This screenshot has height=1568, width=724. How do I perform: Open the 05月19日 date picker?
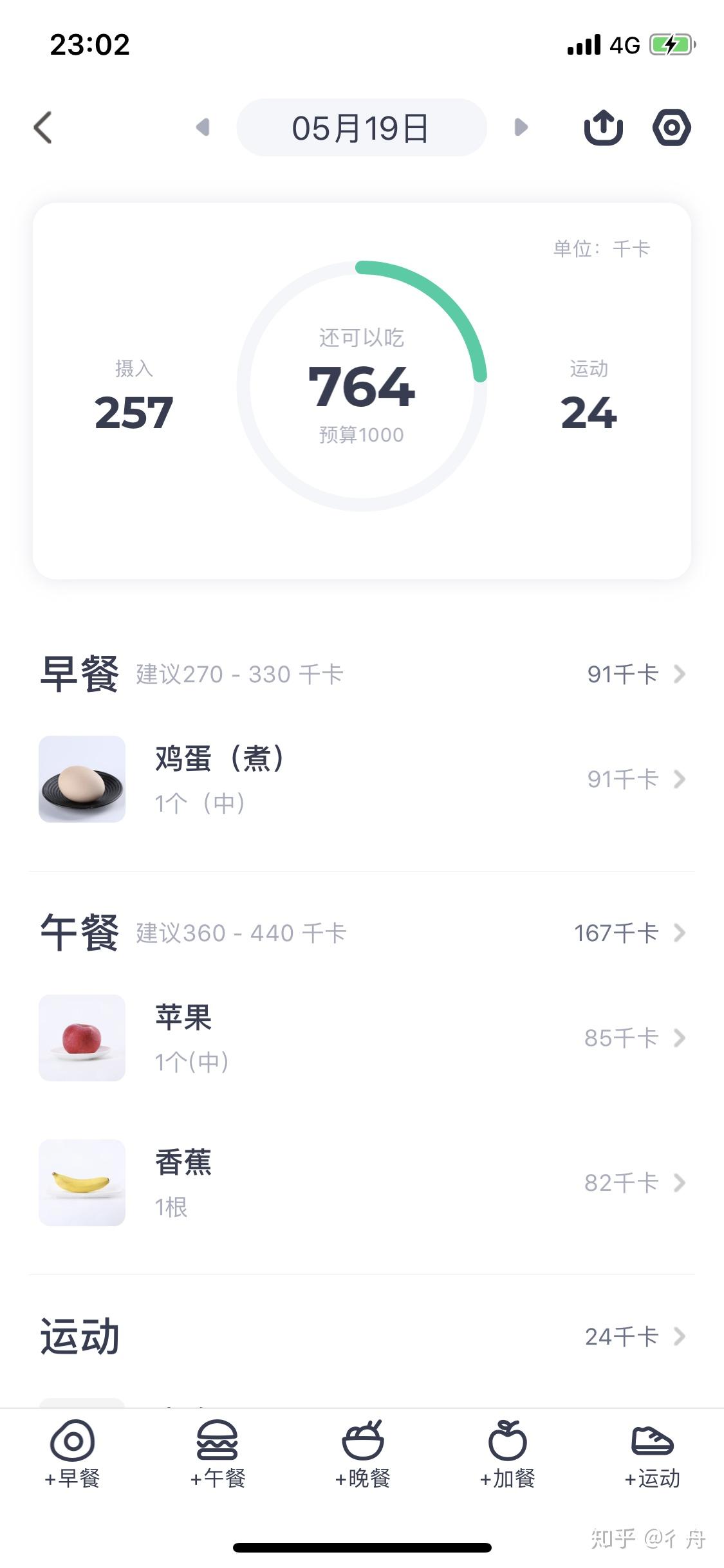pyautogui.click(x=361, y=127)
